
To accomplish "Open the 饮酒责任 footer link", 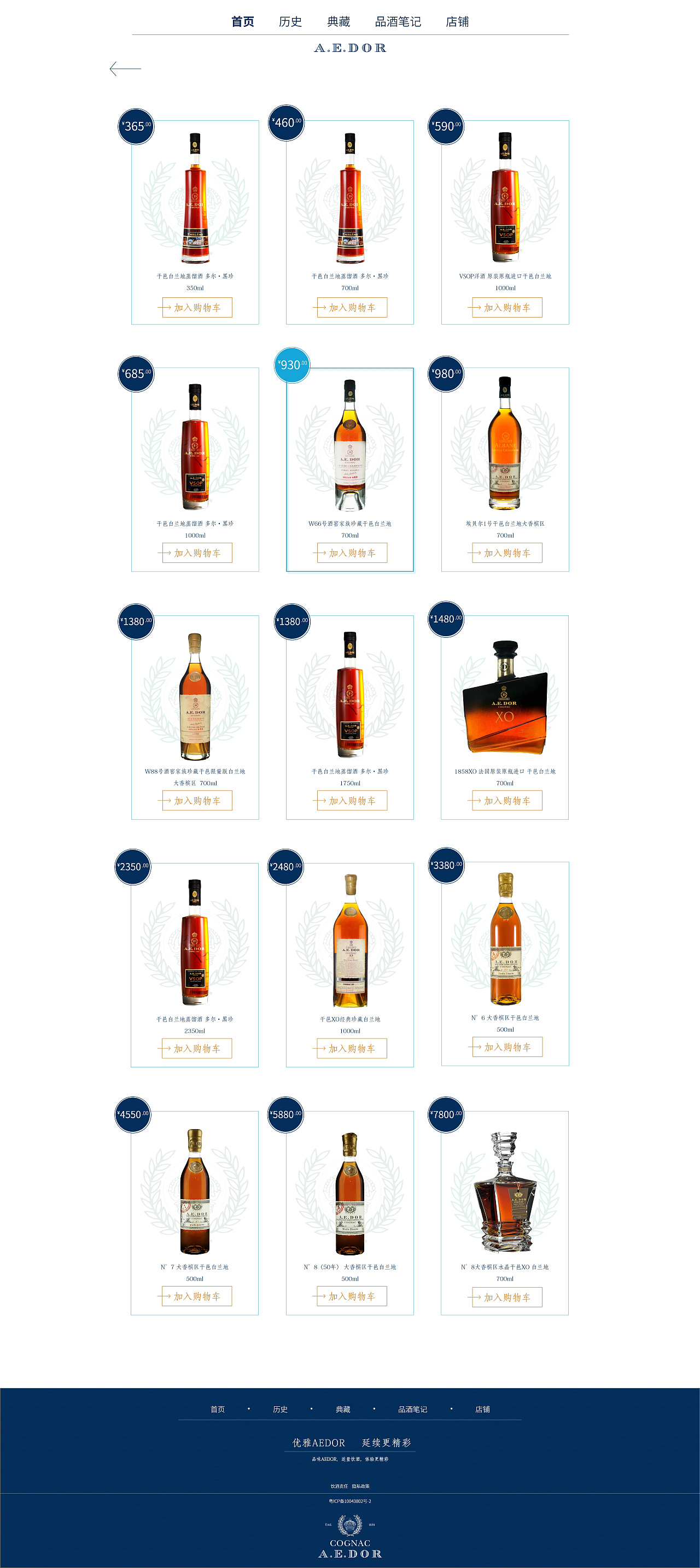I will [x=340, y=1486].
